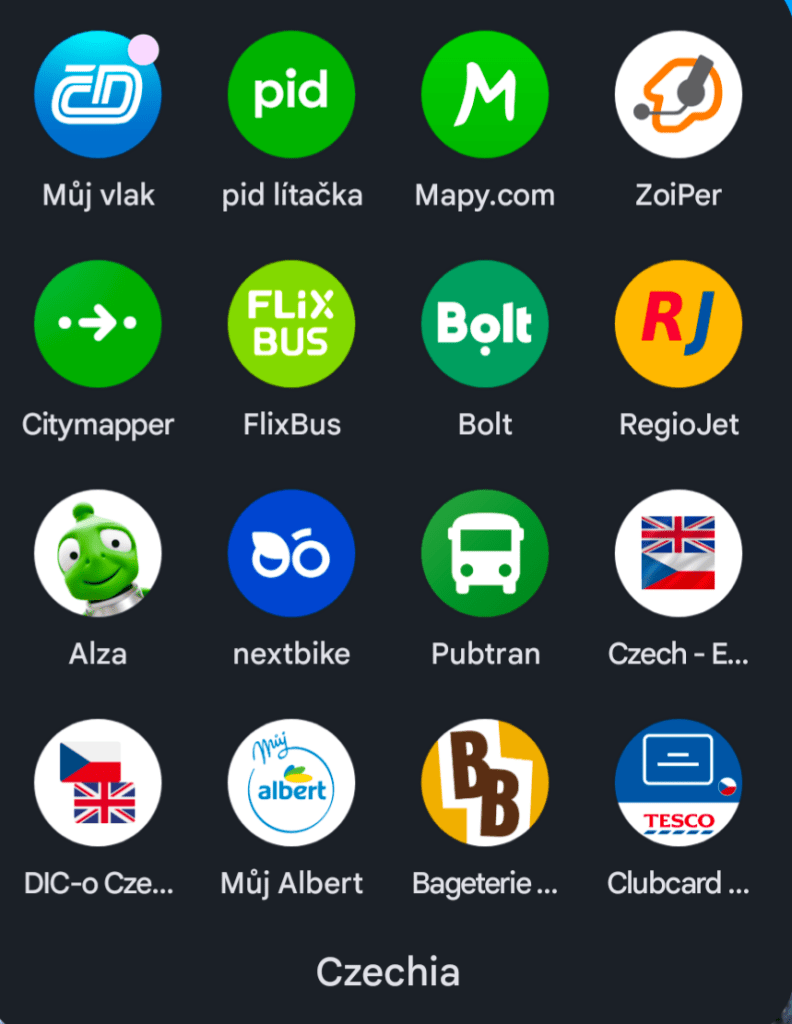Viewport: 792px width, 1024px height.
Task: Open the Bolt app
Action: 485,324
